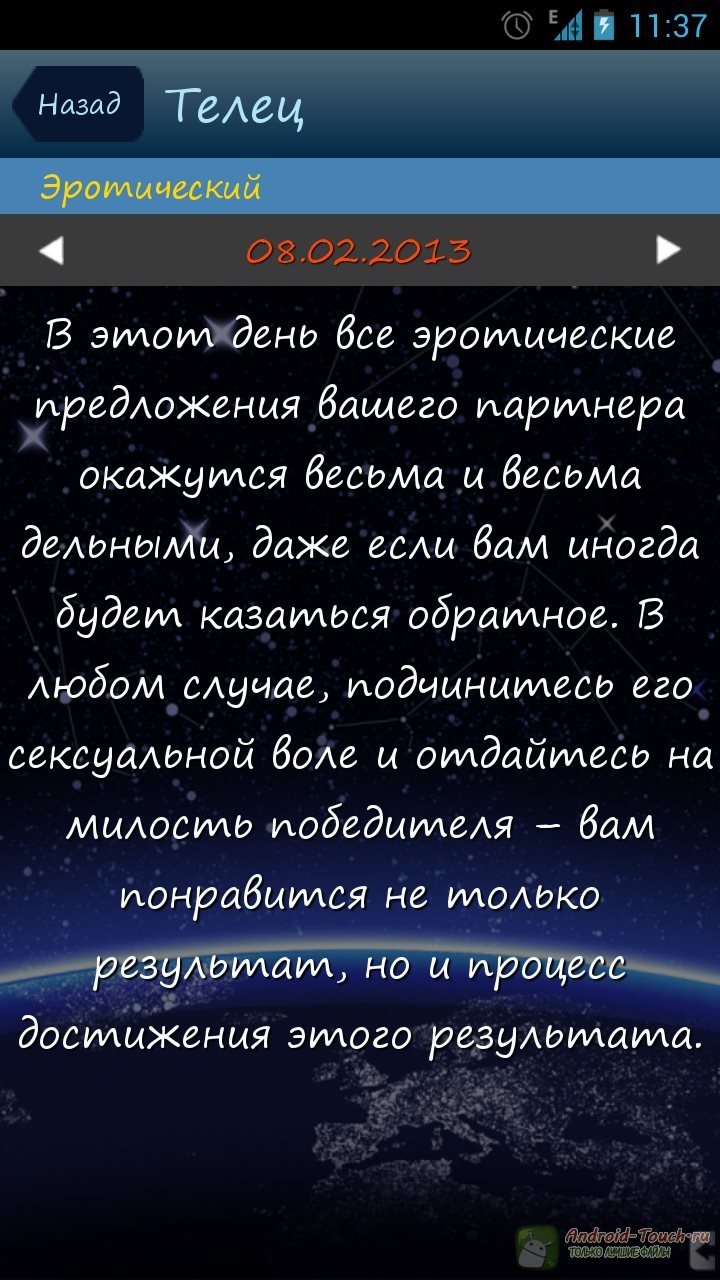Tap the Назад back button
This screenshot has height=1280, width=720.
click(x=78, y=104)
